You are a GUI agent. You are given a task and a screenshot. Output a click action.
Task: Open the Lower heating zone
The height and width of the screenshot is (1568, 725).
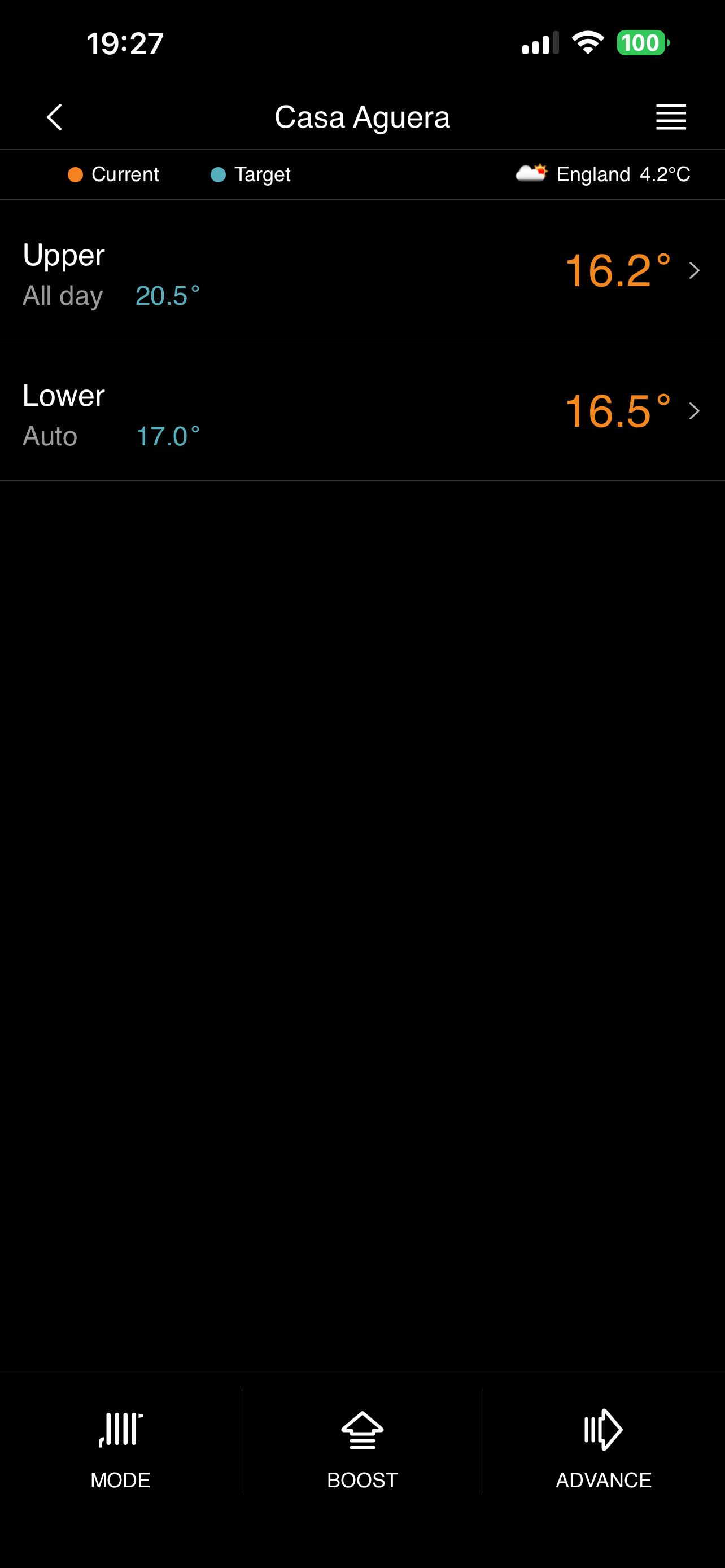pos(362,411)
